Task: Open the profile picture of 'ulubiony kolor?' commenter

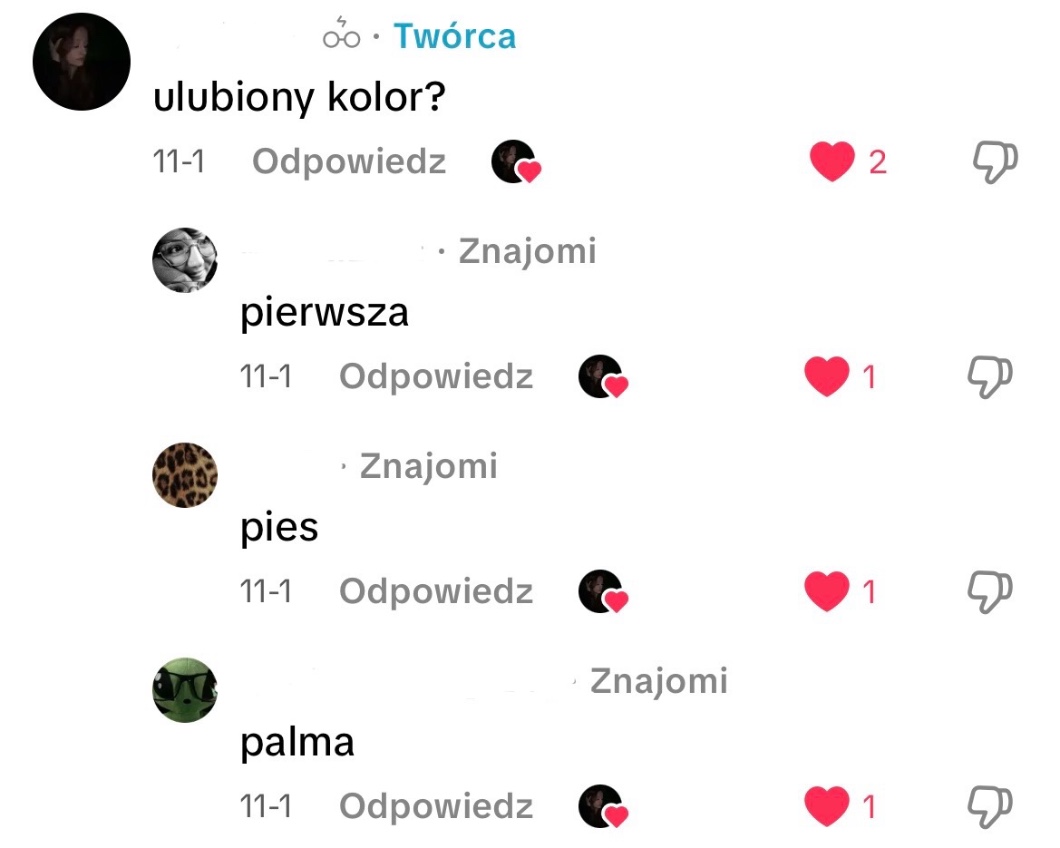Action: click(x=82, y=62)
